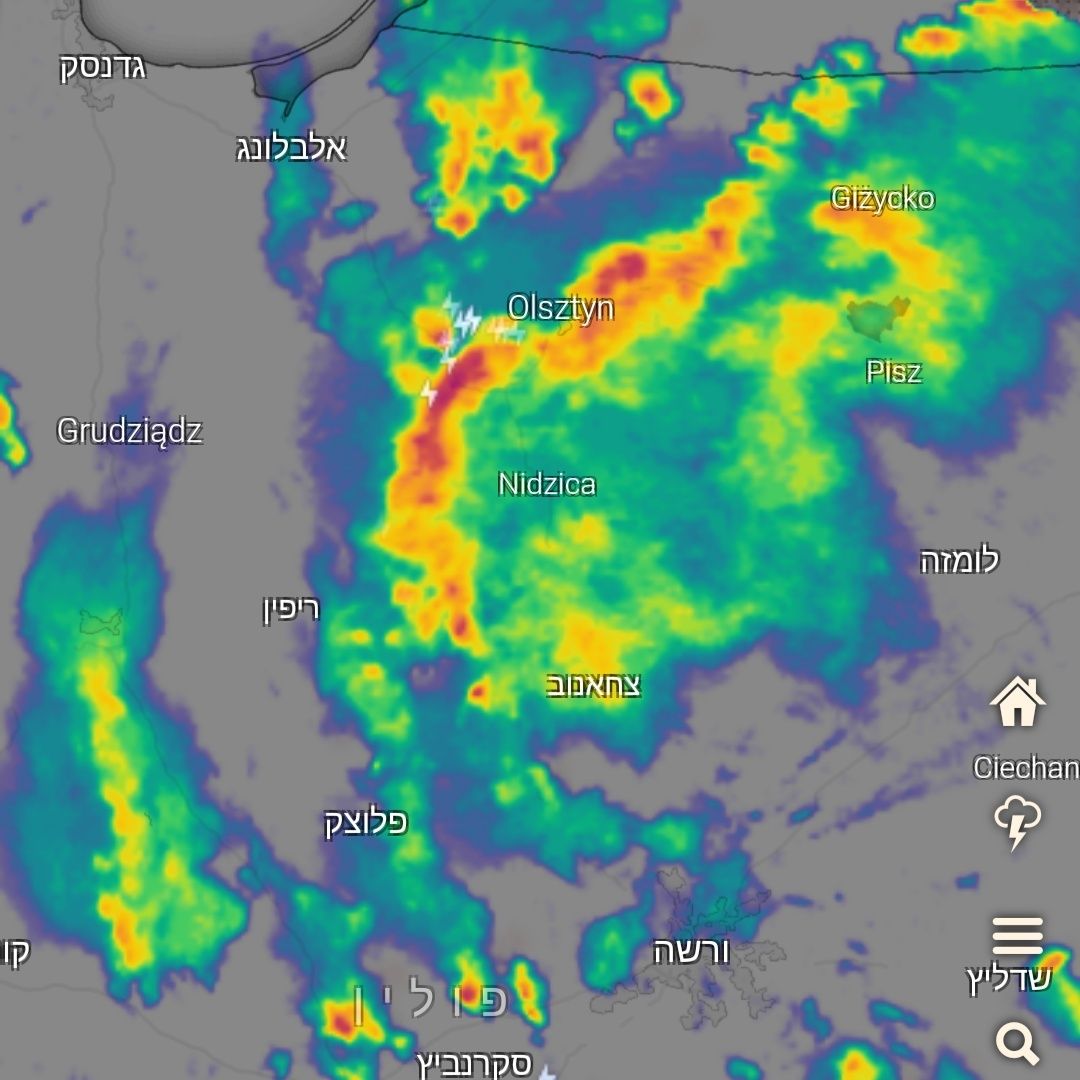Open the hamburger menu
The width and height of the screenshot is (1080, 1080).
[1018, 936]
